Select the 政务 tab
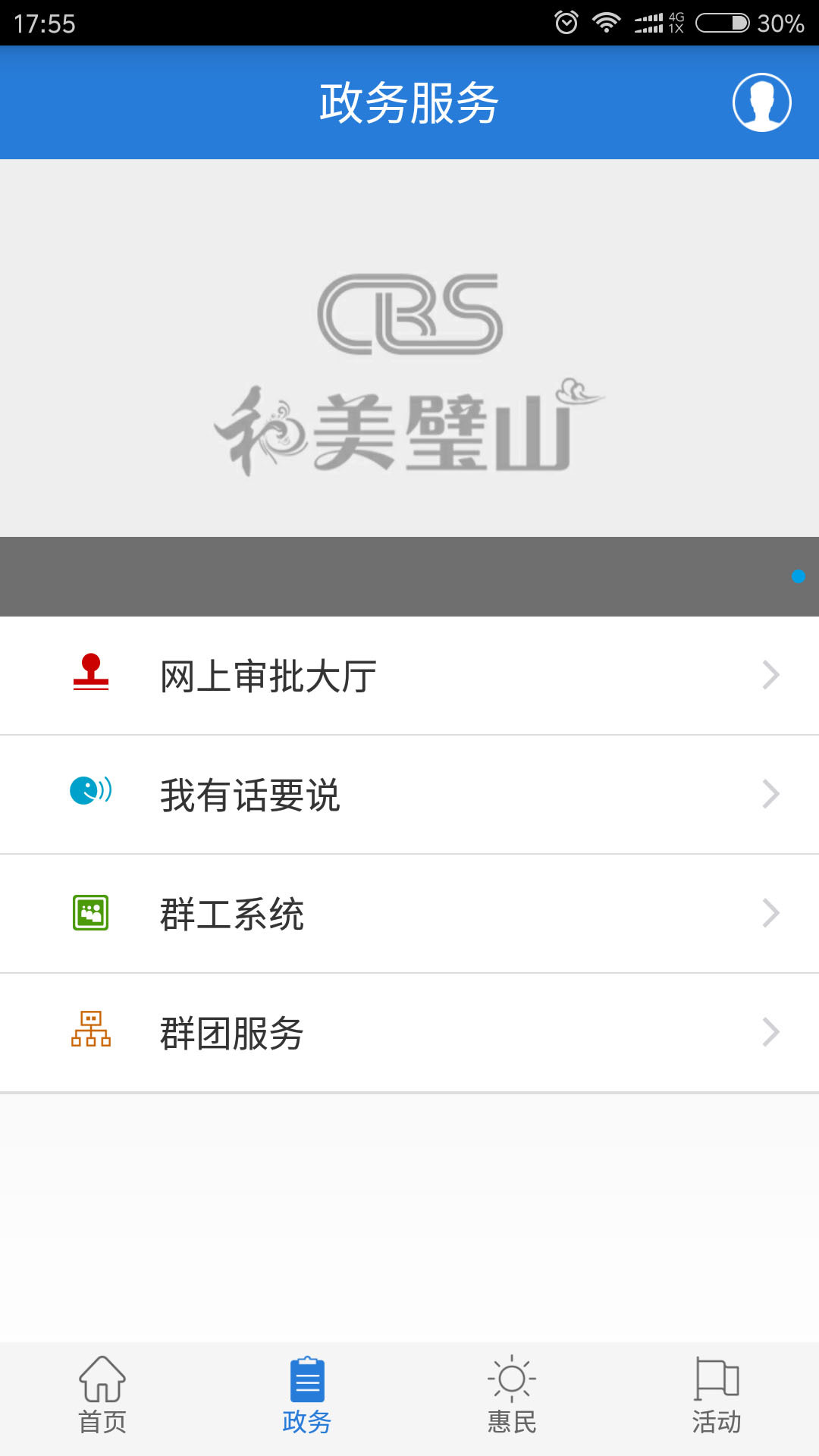Screen dimensions: 819x1456 (307, 1396)
